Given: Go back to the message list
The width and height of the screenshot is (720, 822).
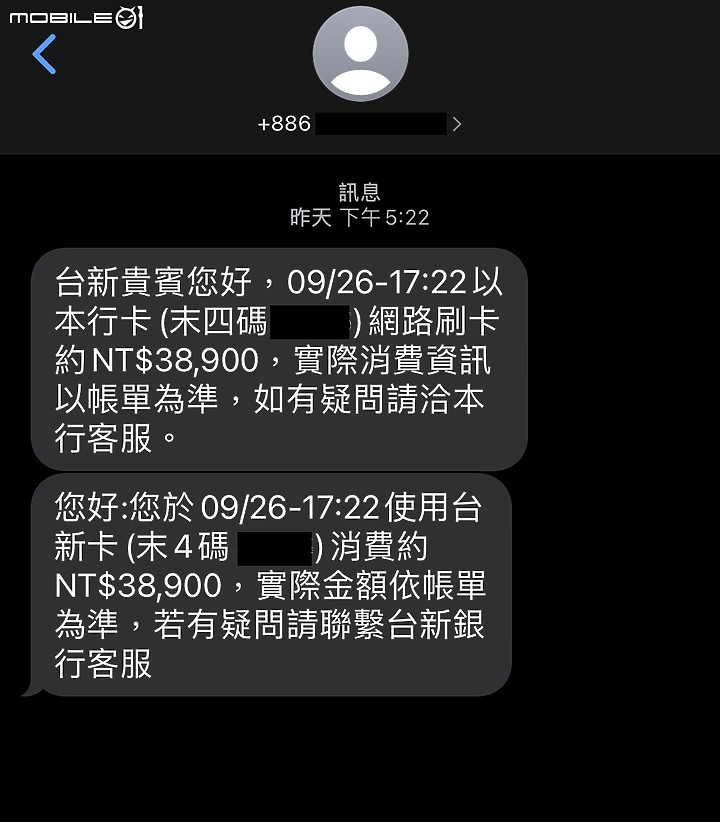Looking at the screenshot, I should click(44, 55).
